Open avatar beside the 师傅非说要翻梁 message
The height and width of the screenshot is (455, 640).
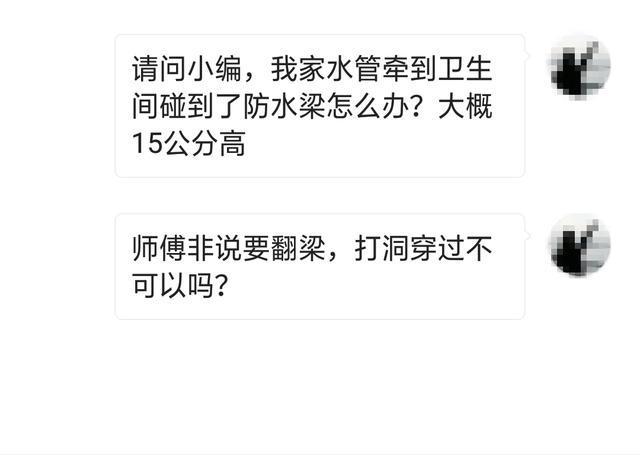[x=580, y=246]
